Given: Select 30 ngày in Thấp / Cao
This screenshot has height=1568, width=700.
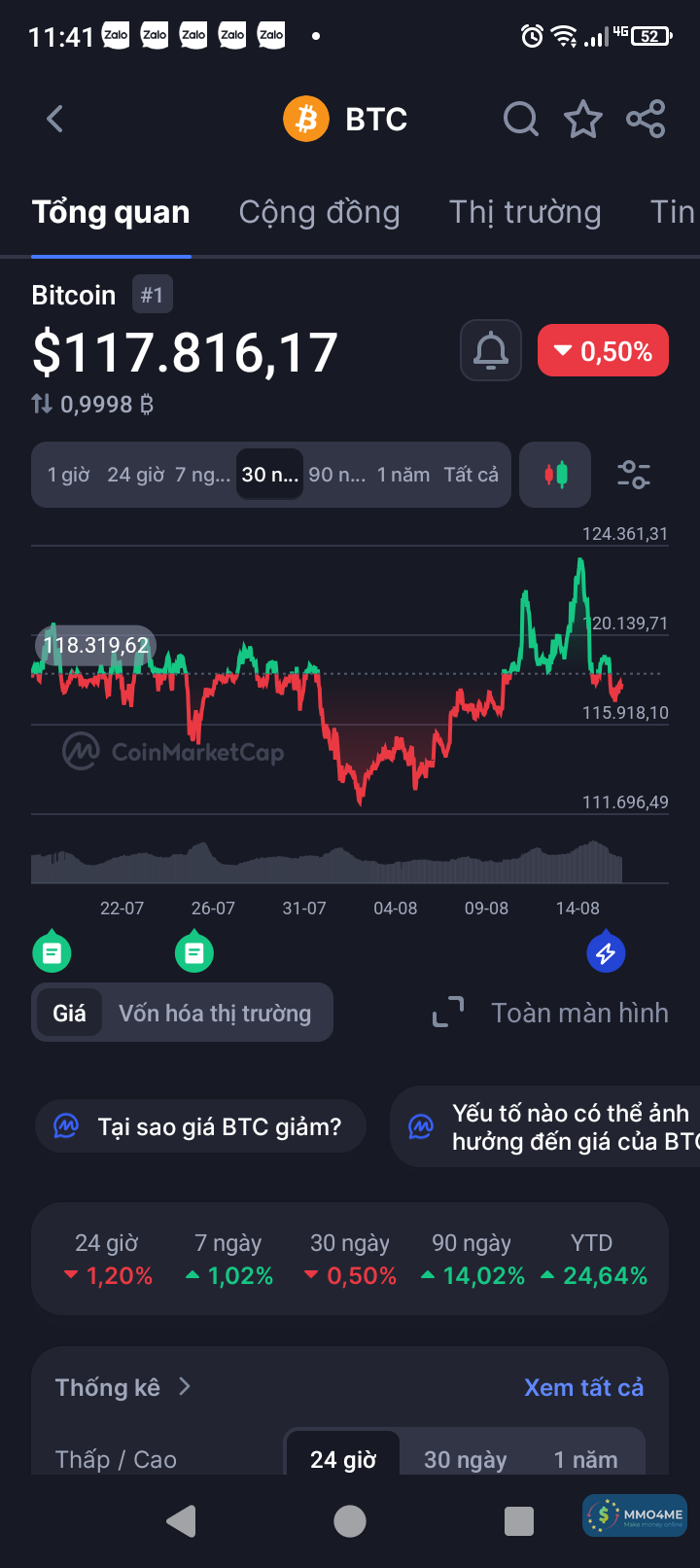Looking at the screenshot, I should 465,1459.
